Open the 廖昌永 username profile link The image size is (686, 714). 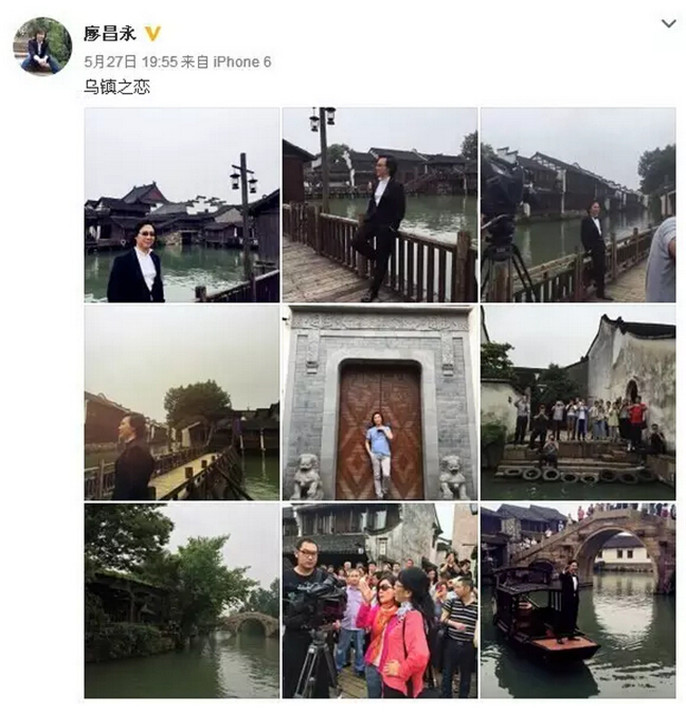(108, 33)
